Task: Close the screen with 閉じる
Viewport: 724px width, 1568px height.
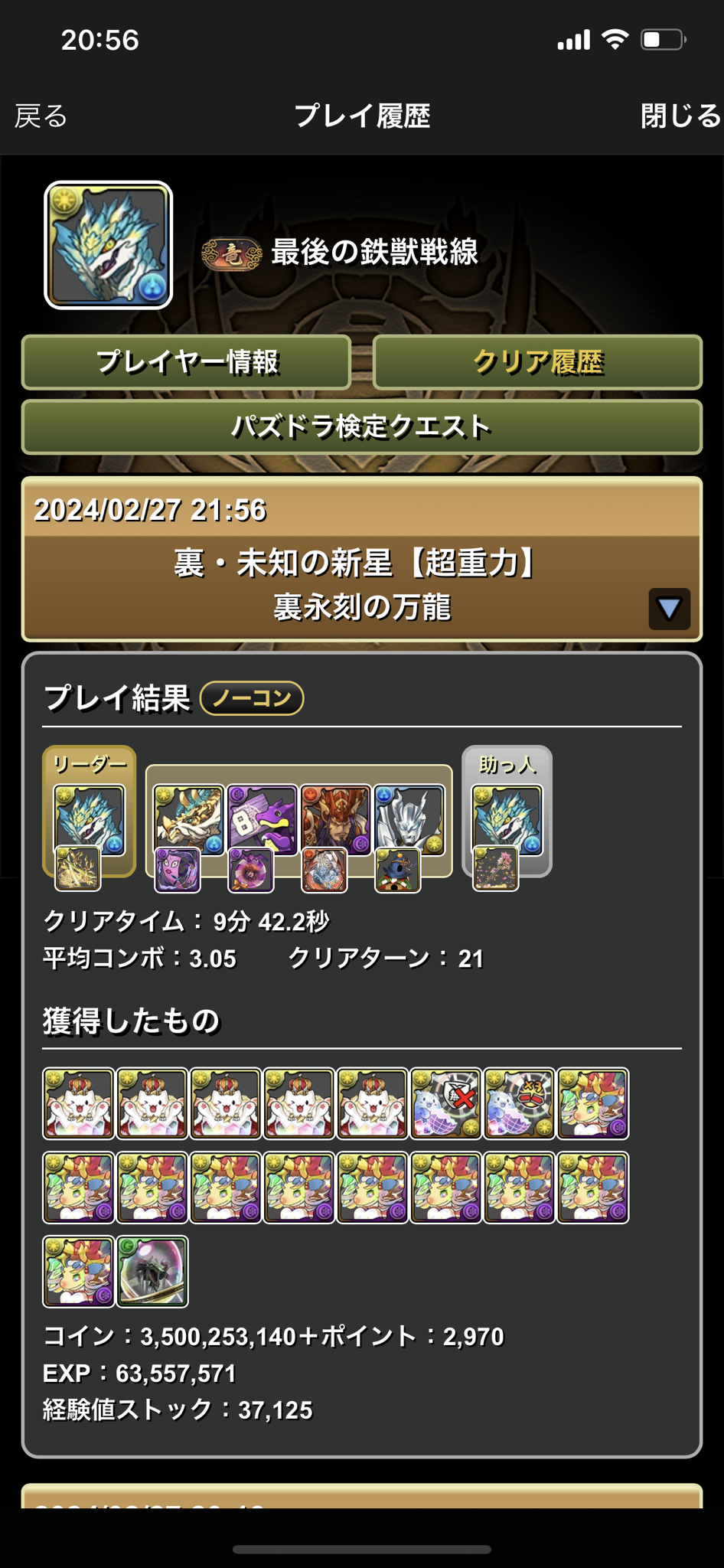Action: [680, 116]
